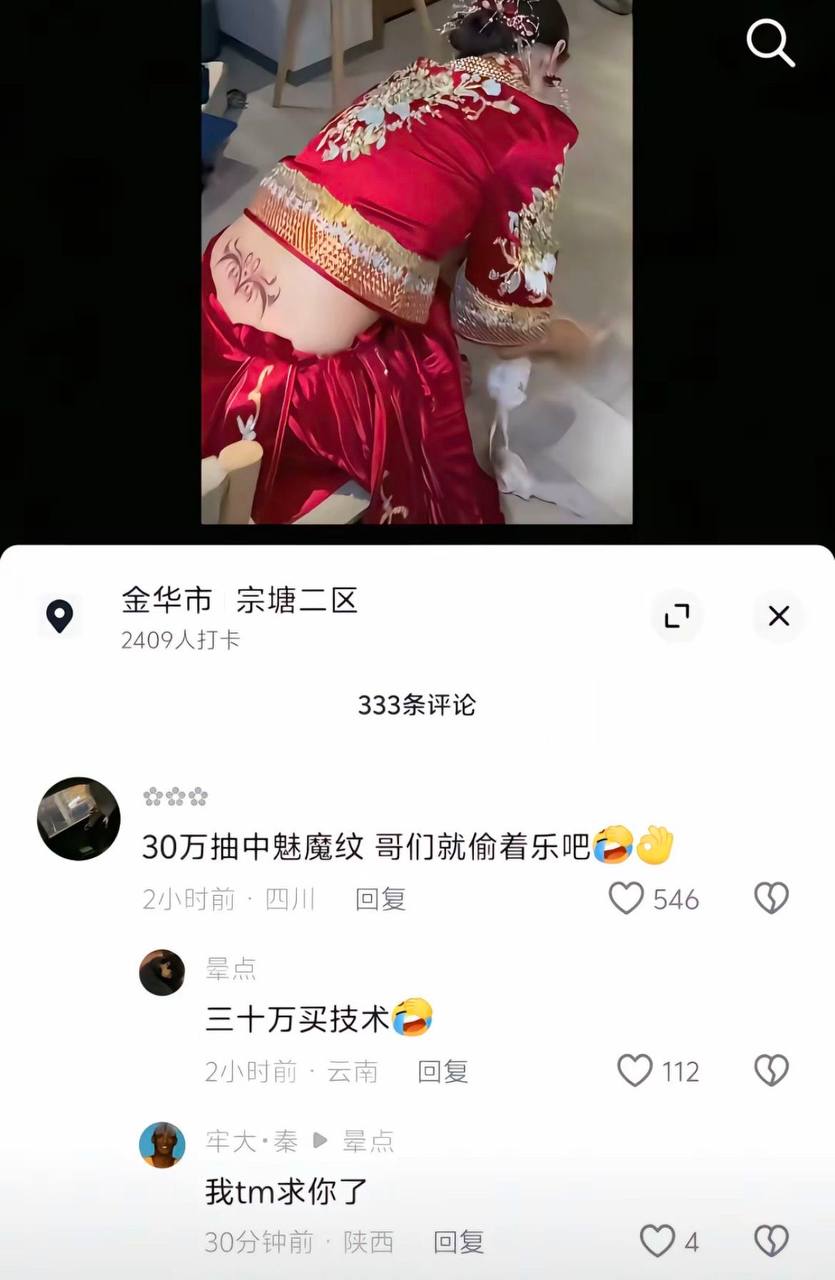Tap 回复 on the top comment
835x1280 pixels.
[380, 898]
